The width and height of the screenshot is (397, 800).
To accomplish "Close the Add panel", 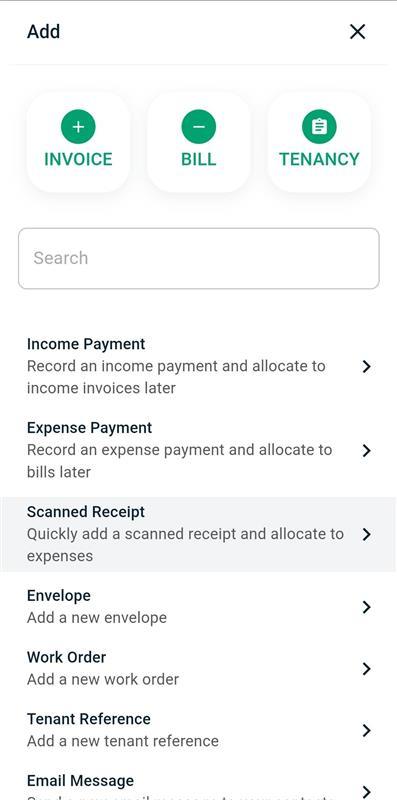I will click(x=357, y=32).
